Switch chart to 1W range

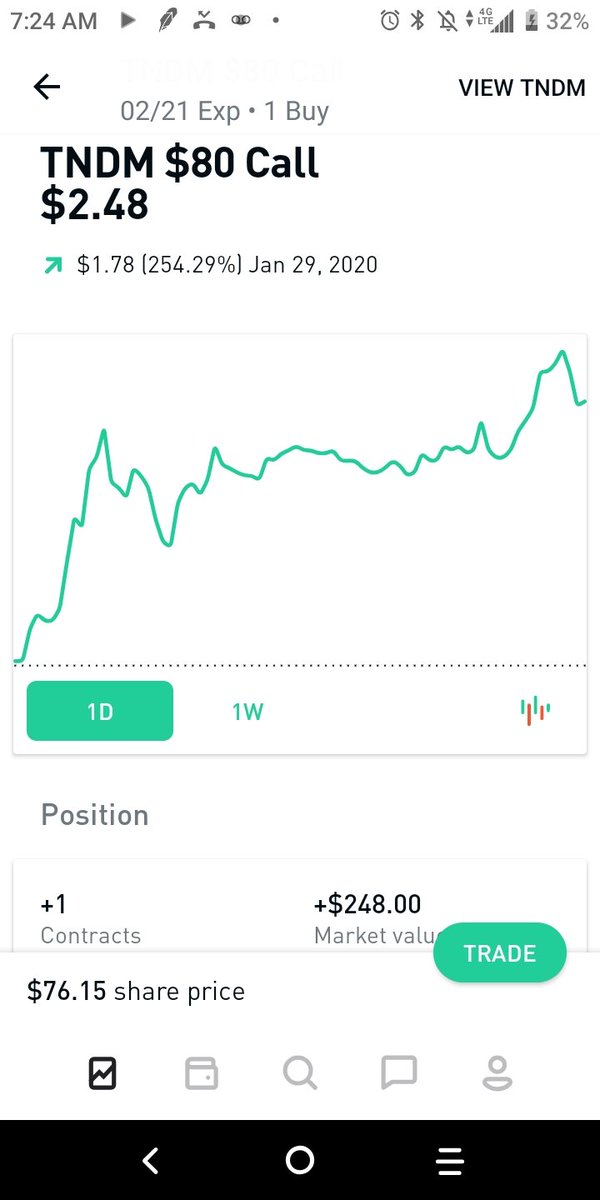pyautogui.click(x=247, y=711)
